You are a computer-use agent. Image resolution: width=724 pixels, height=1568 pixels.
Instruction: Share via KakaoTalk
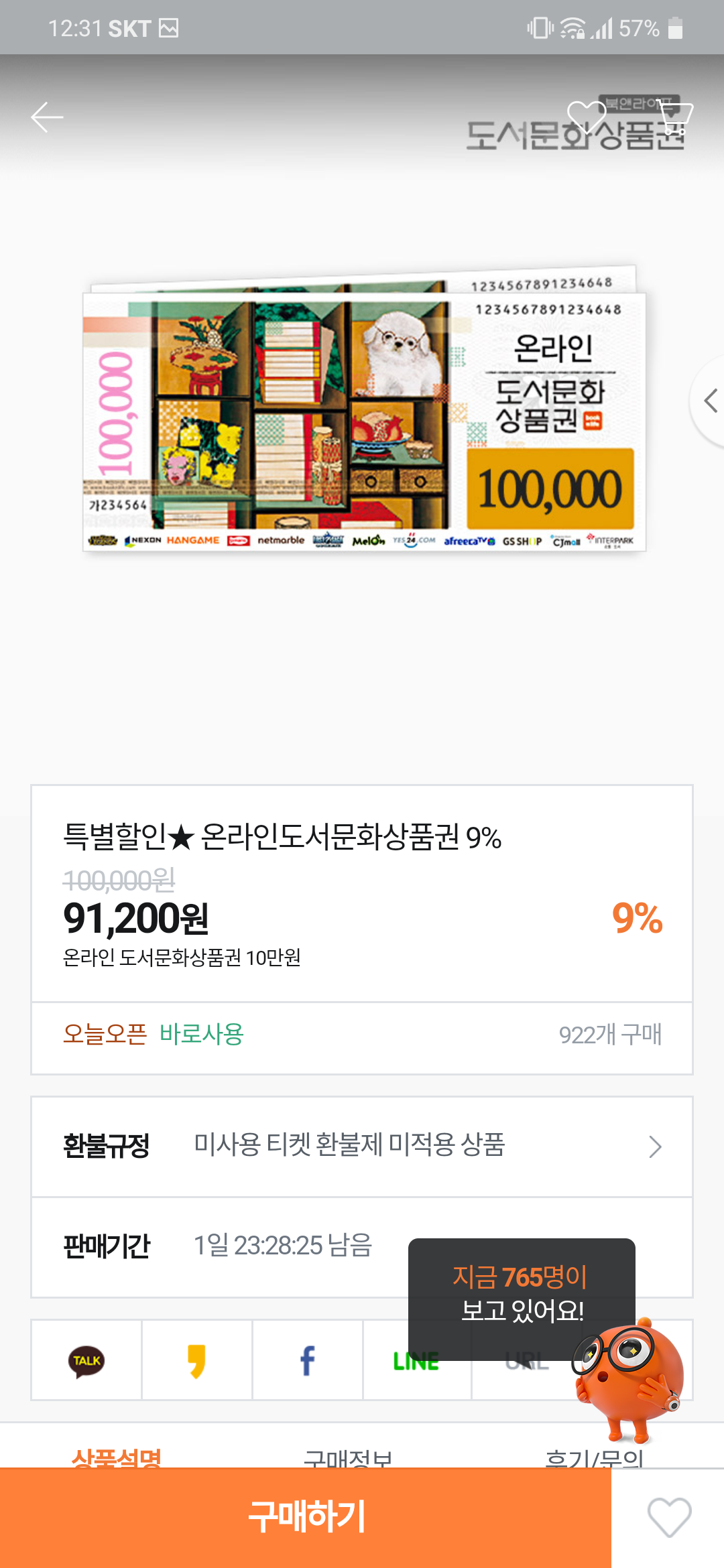click(86, 1361)
